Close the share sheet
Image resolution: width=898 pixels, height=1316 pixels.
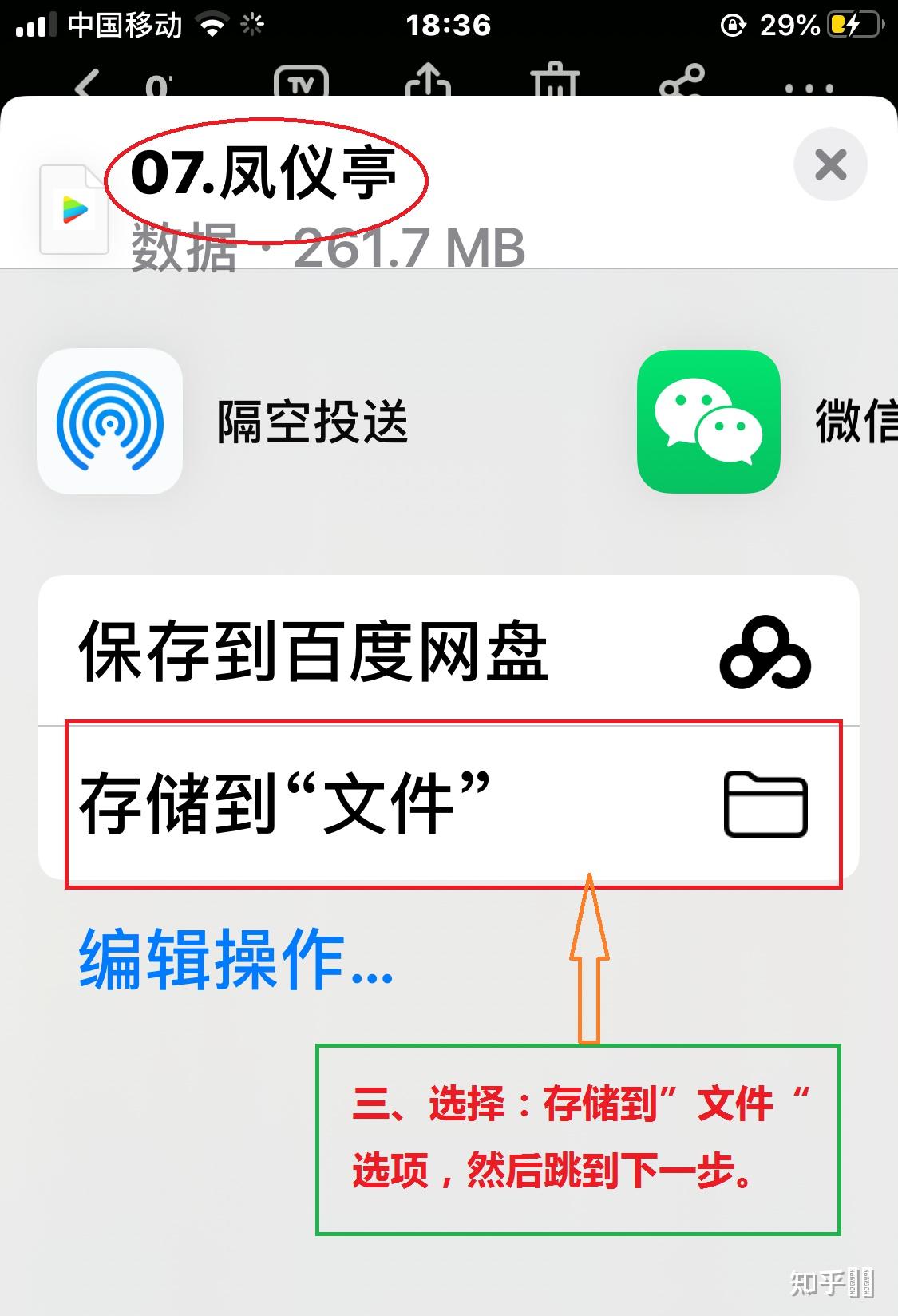point(830,165)
